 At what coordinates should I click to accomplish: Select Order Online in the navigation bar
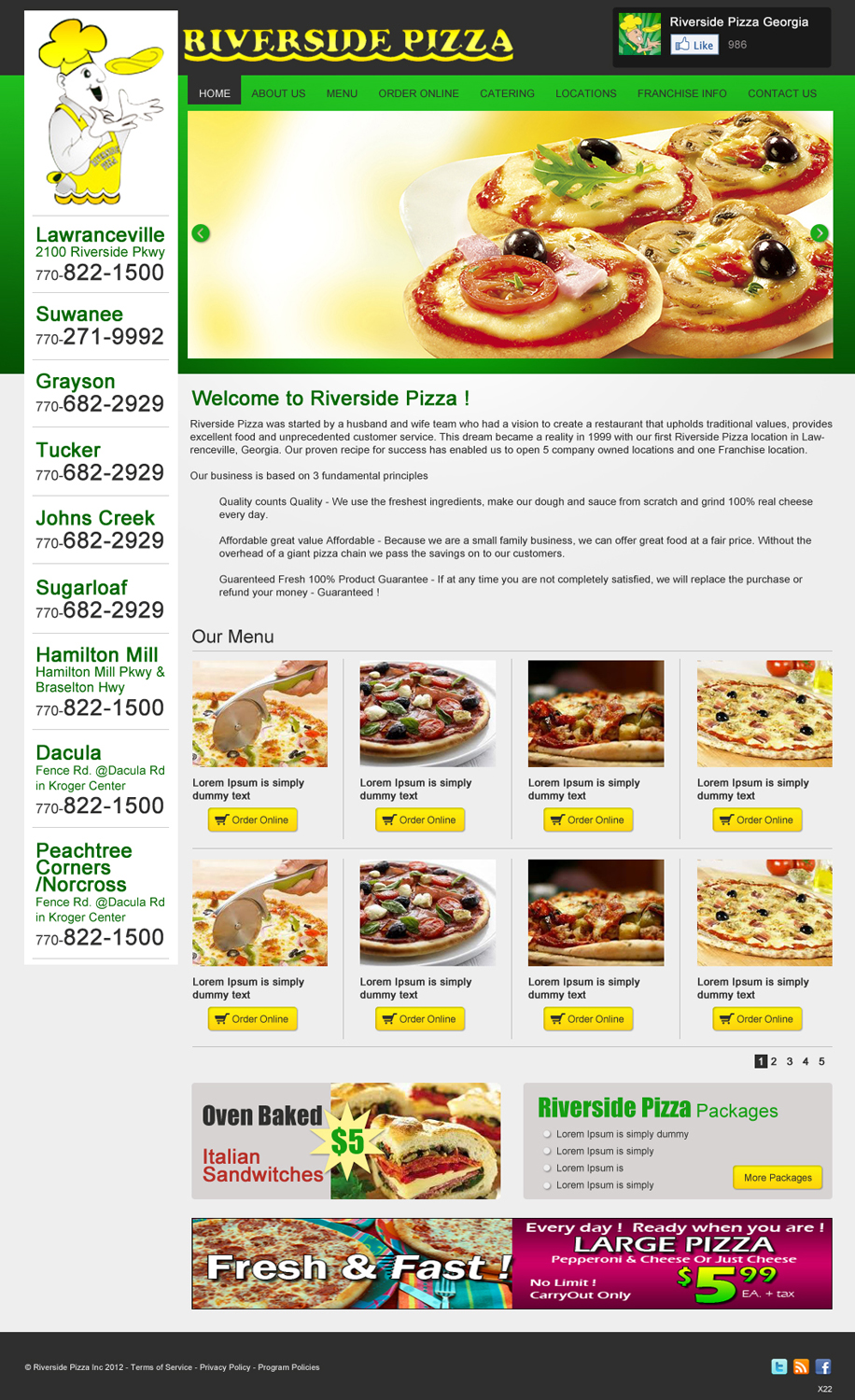pos(418,93)
